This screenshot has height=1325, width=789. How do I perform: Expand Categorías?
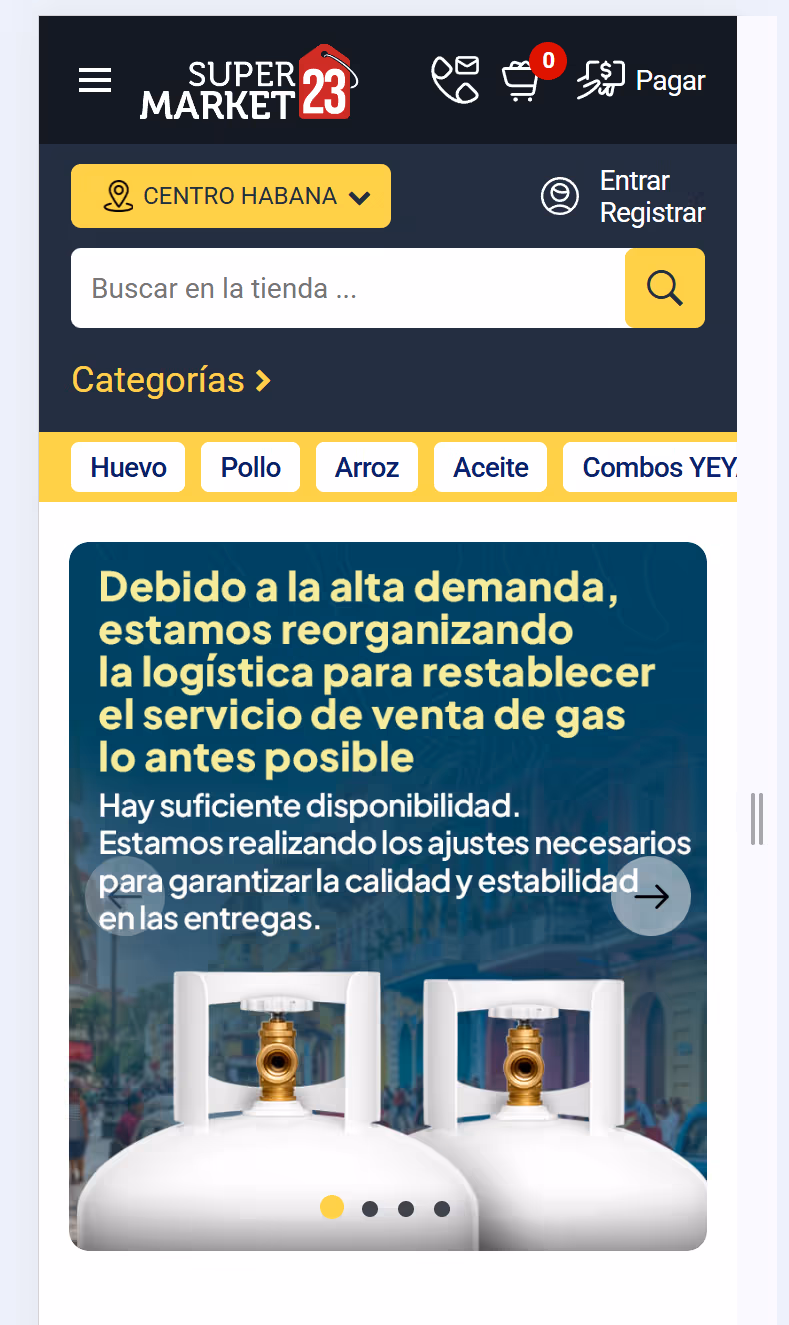pyautogui.click(x=171, y=380)
